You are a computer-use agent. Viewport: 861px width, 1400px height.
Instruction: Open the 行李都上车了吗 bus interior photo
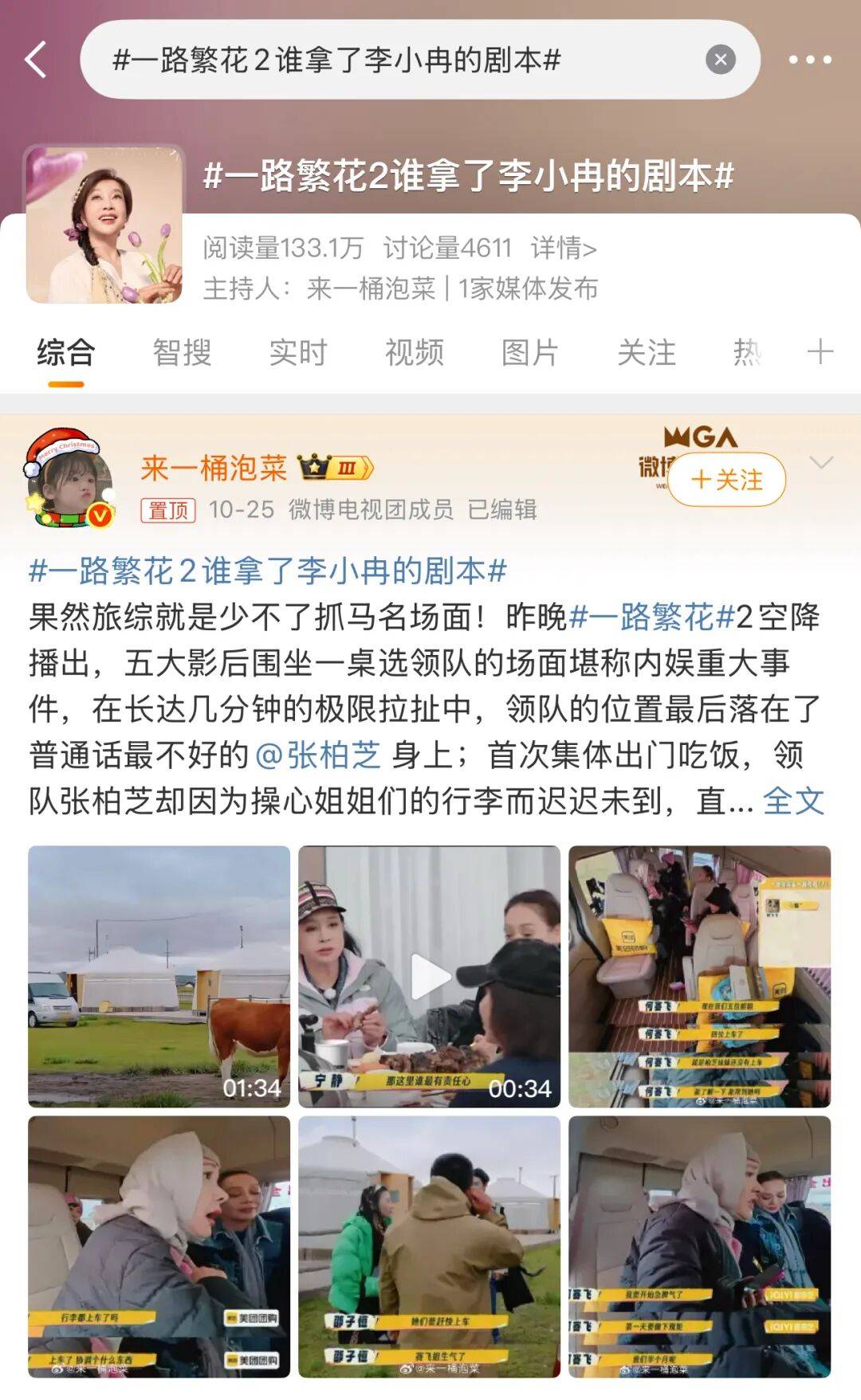[x=159, y=1246]
